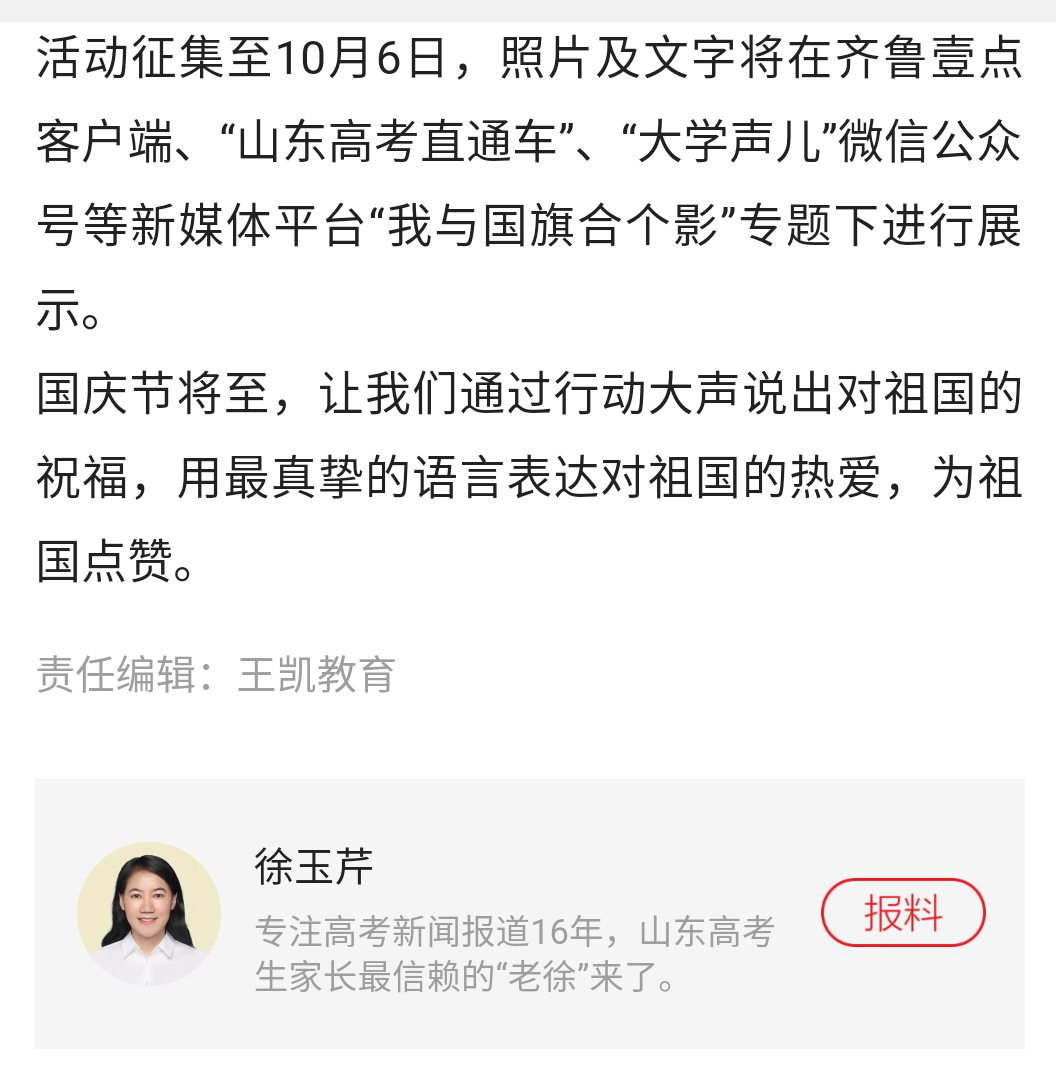Open 徐玉芹's author profile card
Viewport: 1056px width, 1073px height.
coord(314,866)
